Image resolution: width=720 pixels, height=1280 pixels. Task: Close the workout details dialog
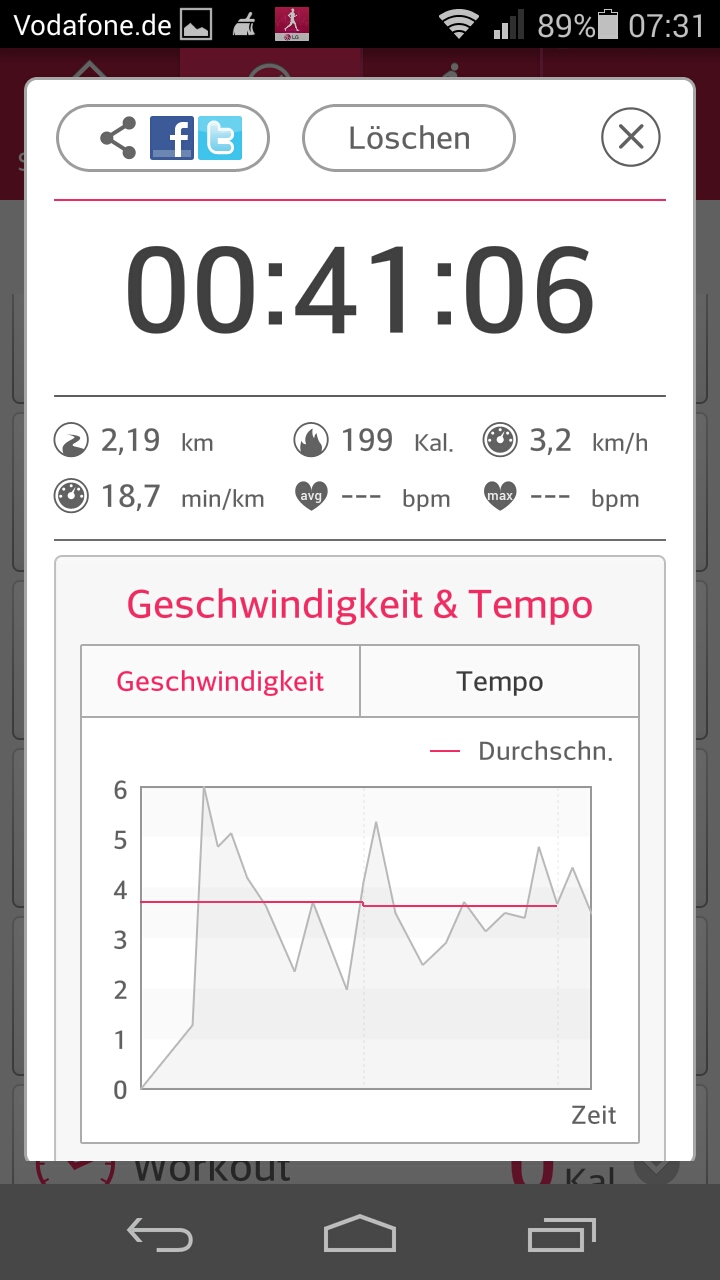coord(631,137)
